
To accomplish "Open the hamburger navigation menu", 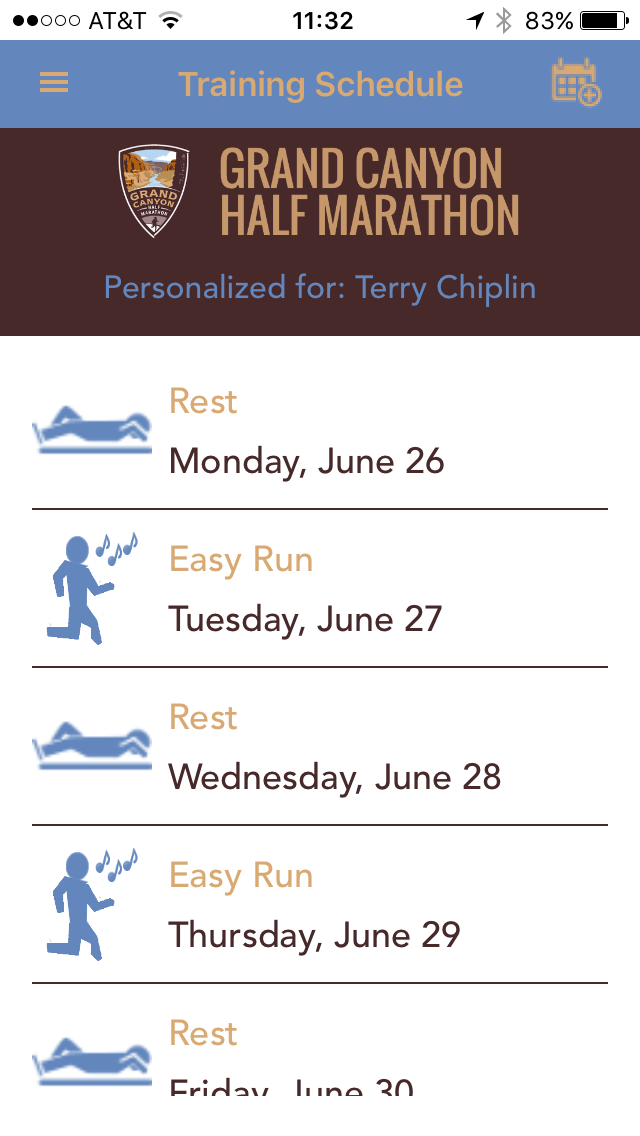I will (x=54, y=83).
